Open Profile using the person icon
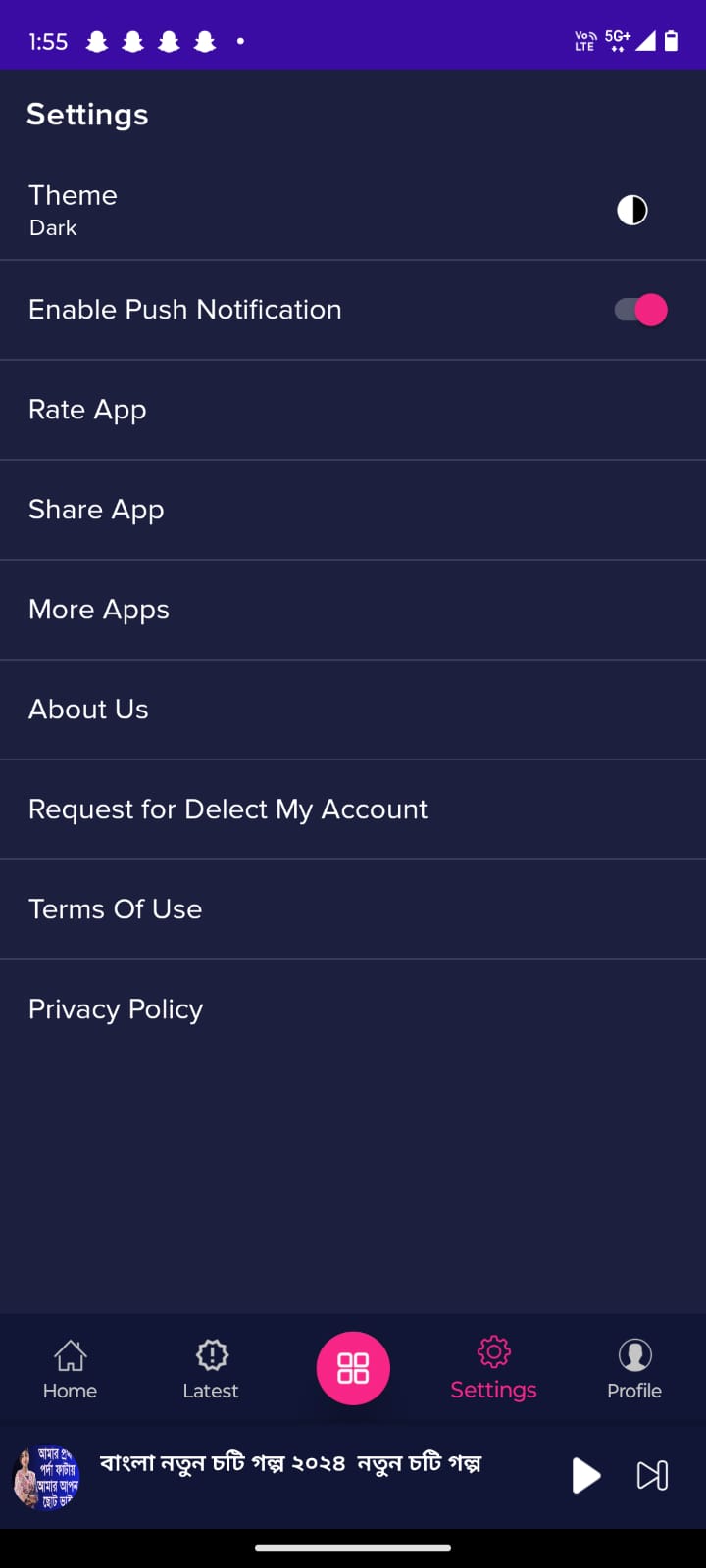Screen dimensions: 706x1568 633,1355
